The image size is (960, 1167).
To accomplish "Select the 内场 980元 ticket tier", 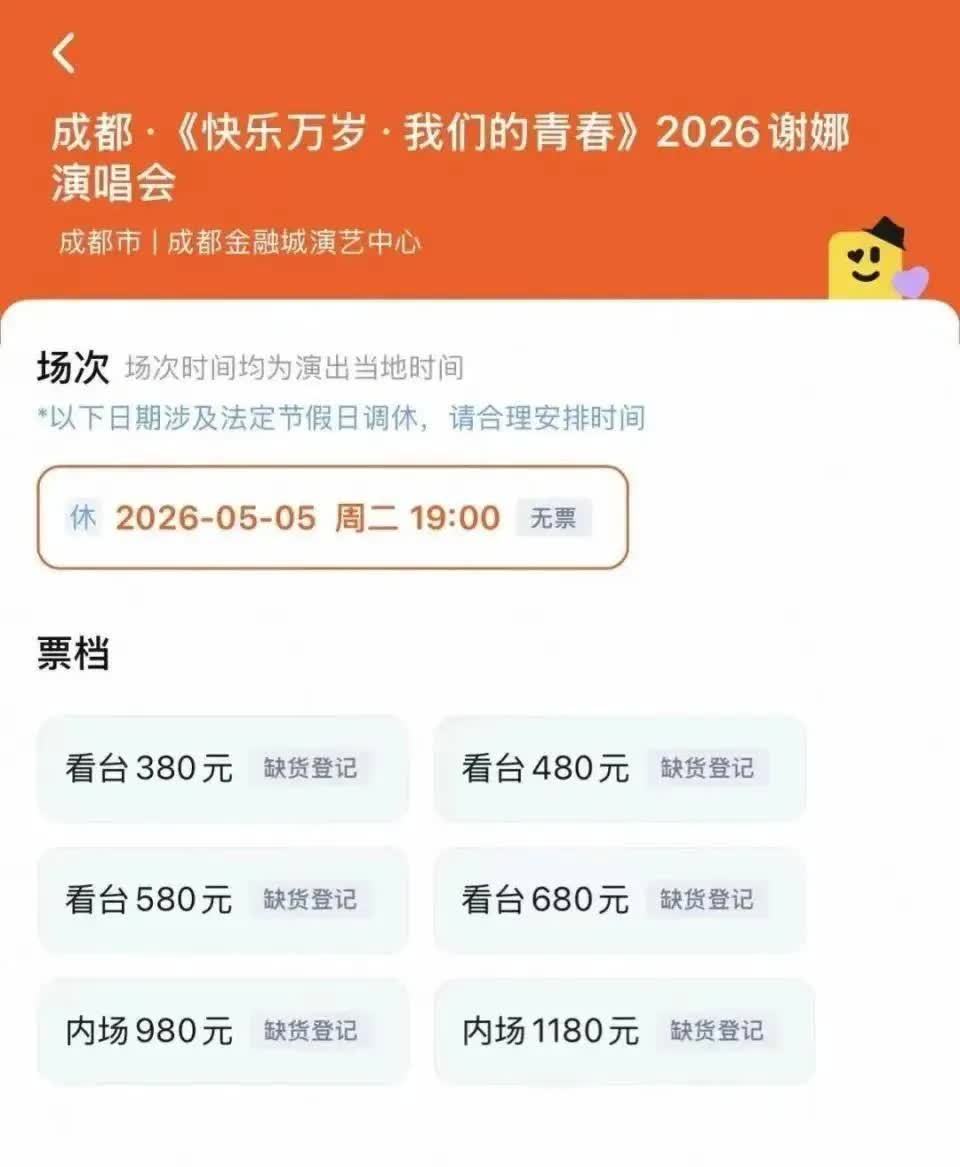I will [x=222, y=1031].
